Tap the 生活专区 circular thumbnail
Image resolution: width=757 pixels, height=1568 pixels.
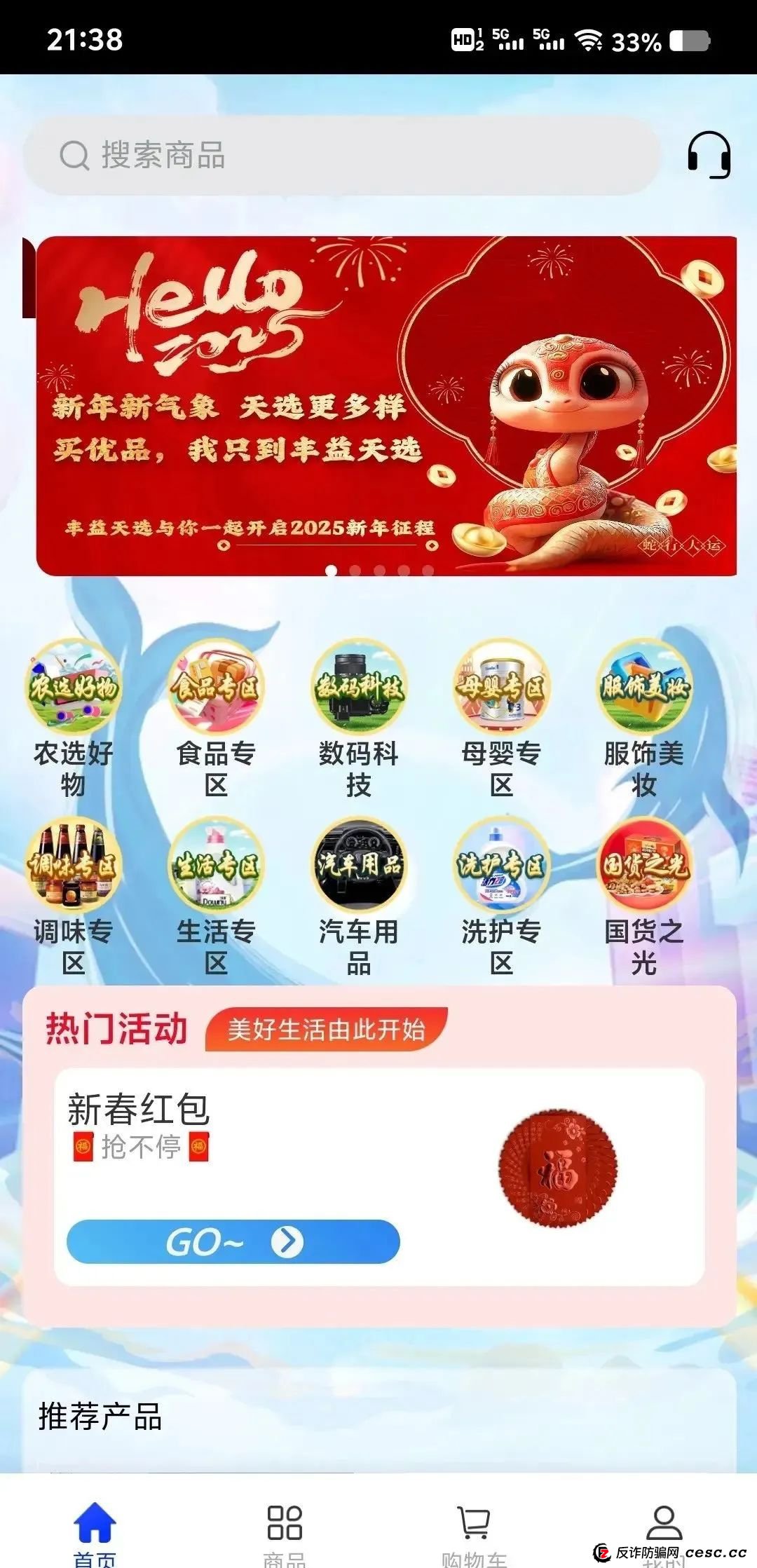click(217, 867)
